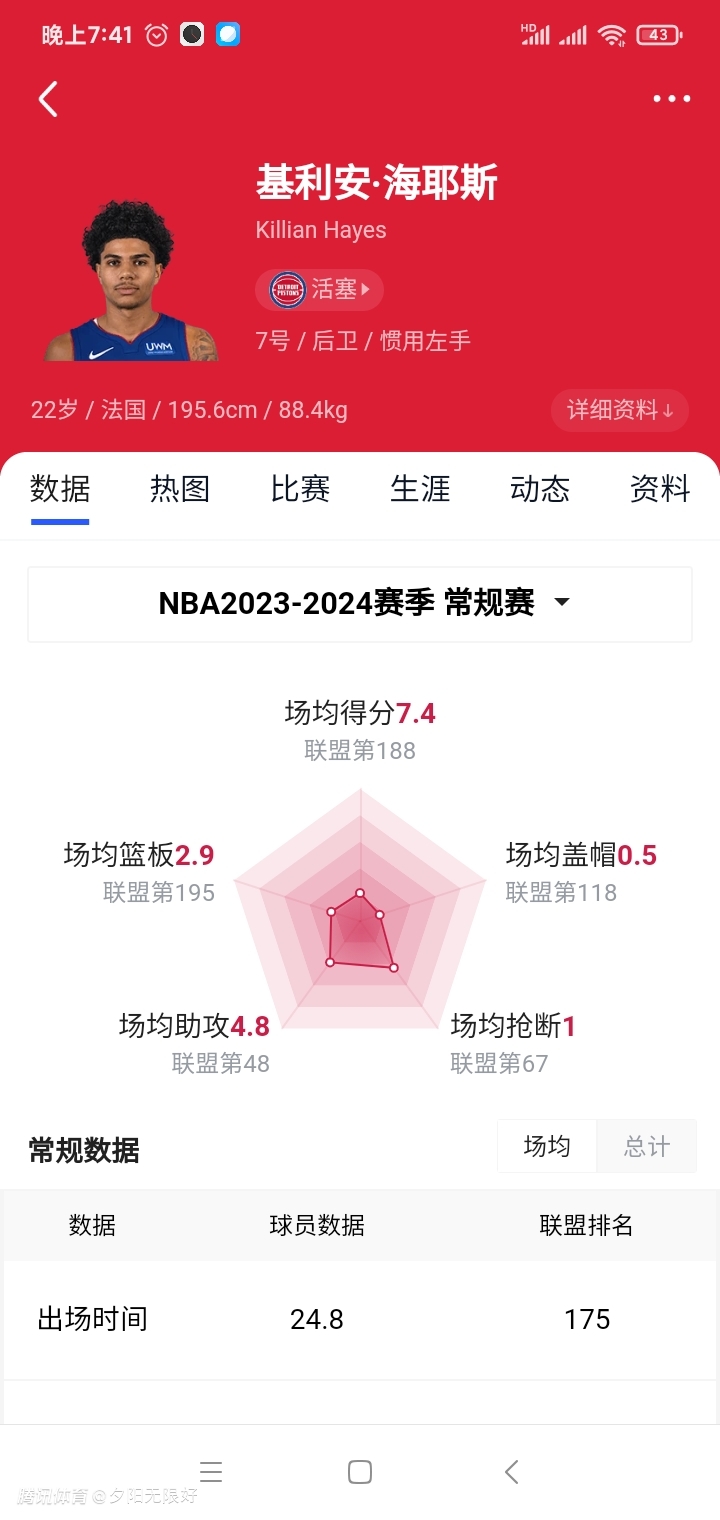Switch to the 热图 tab
The image size is (720, 1520).
pyautogui.click(x=180, y=489)
